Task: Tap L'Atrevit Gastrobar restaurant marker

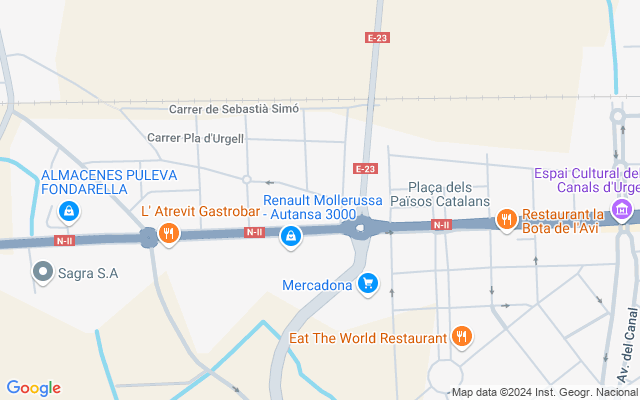Action: point(168,233)
